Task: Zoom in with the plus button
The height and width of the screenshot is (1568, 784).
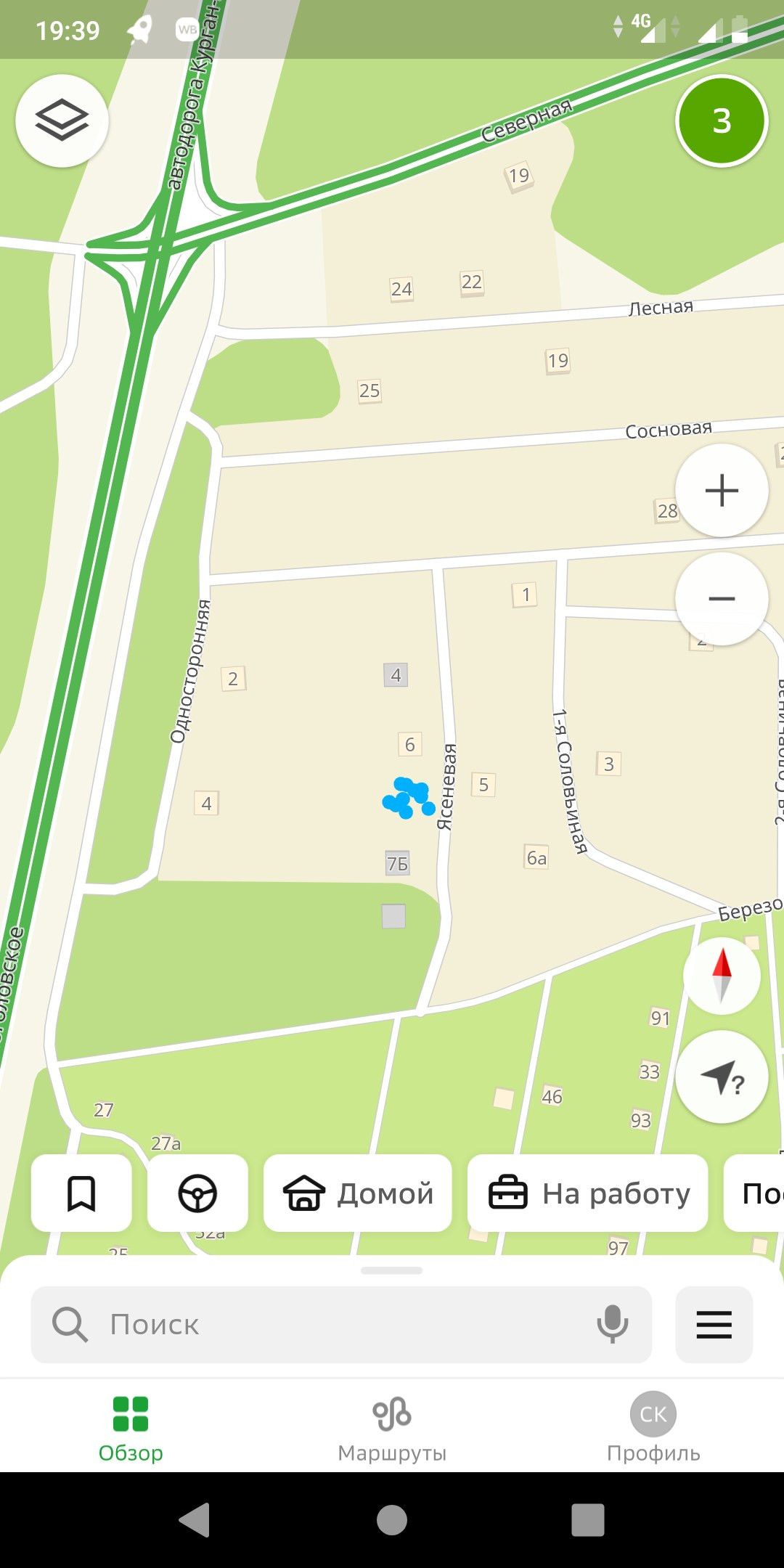Action: click(722, 491)
